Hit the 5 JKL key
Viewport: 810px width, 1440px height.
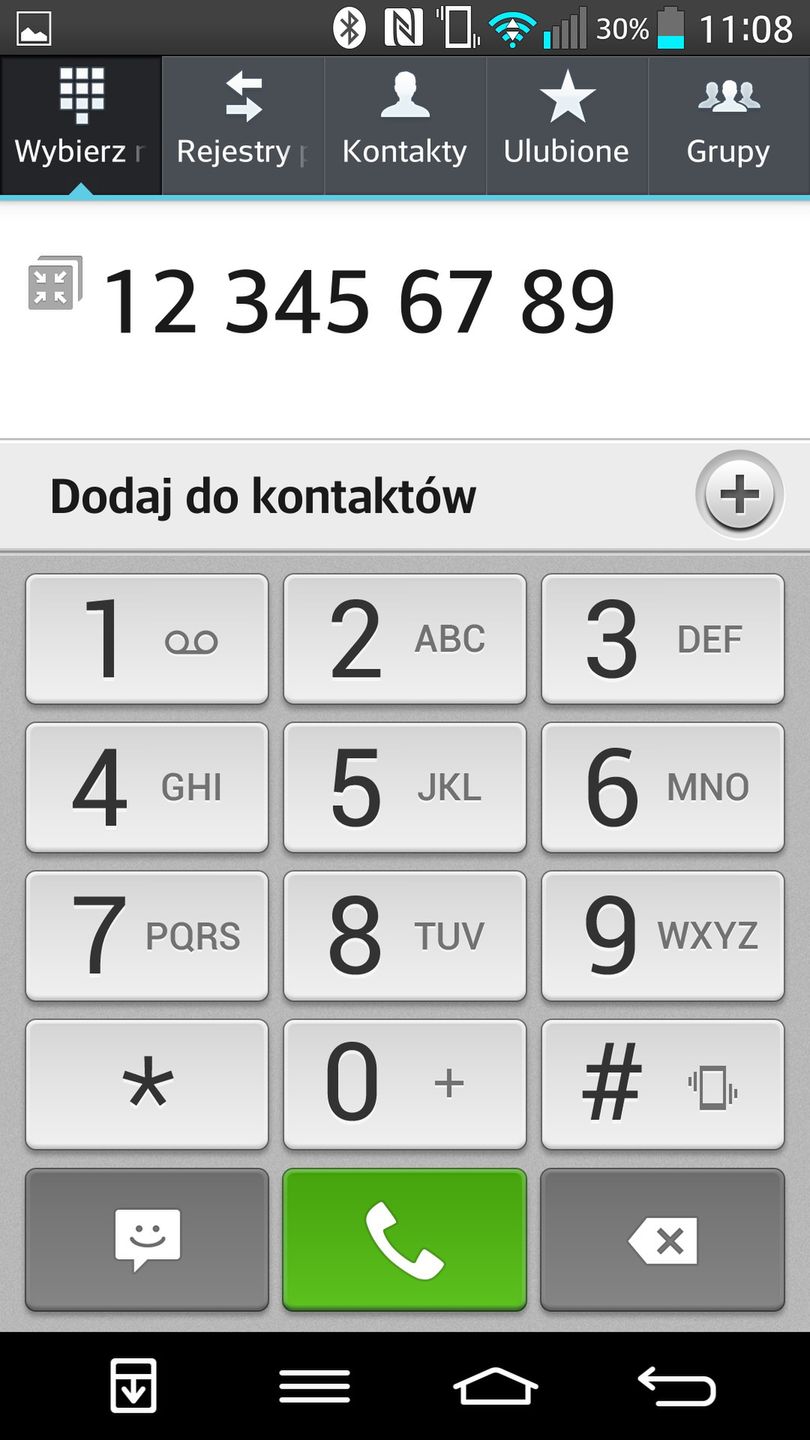(x=405, y=787)
